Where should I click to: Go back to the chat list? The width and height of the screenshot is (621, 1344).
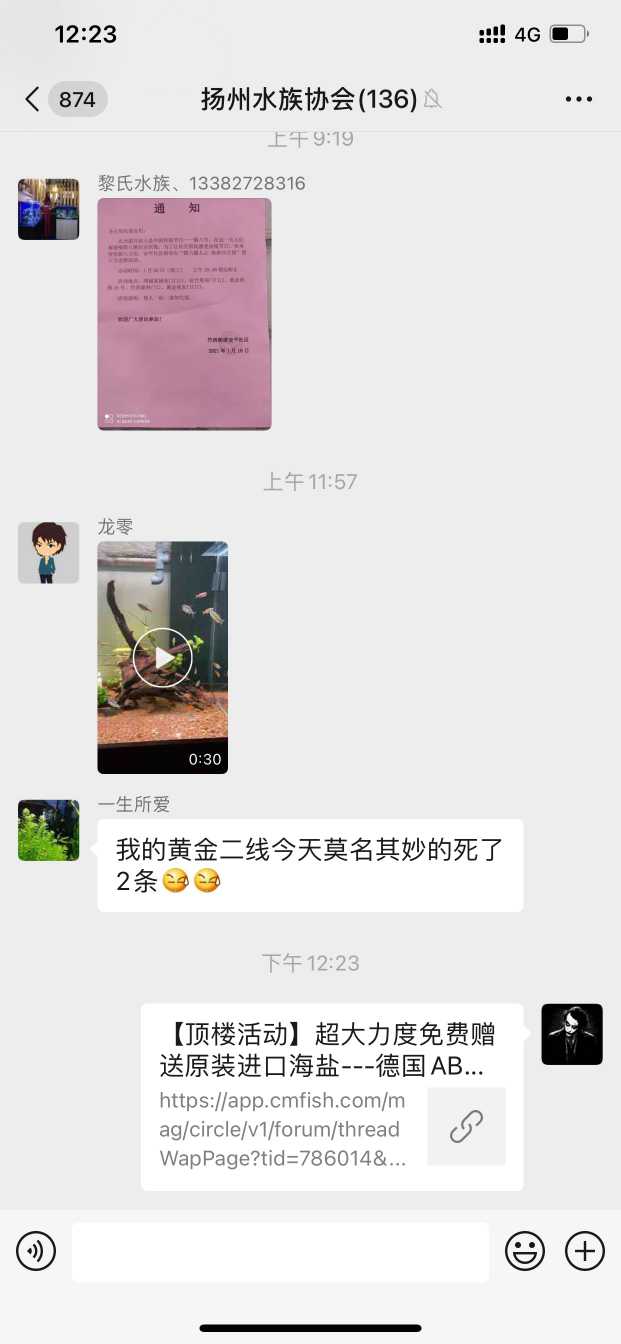34,99
